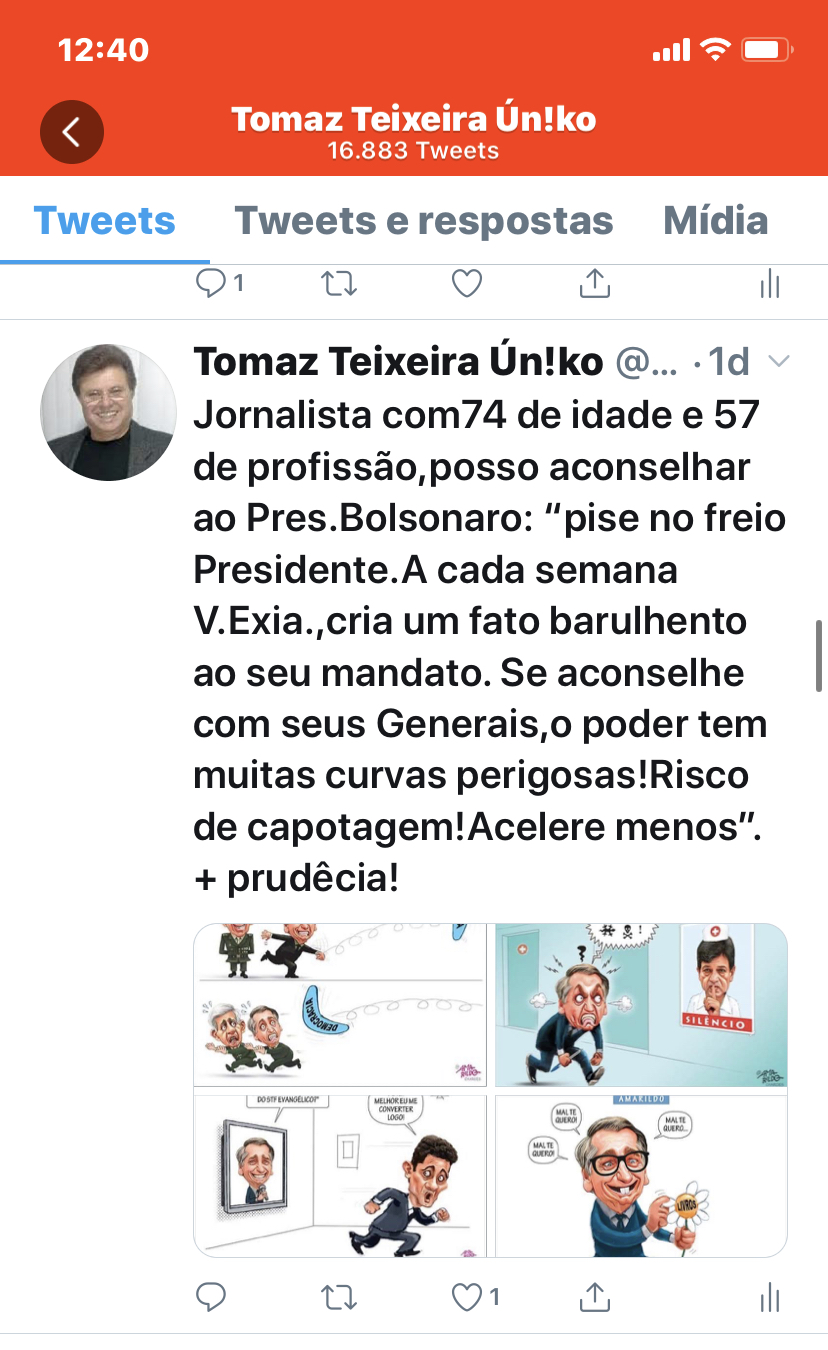This screenshot has height=1350, width=828.
Task: Open the Amarildo livros cartoon image
Action: tap(641, 1176)
